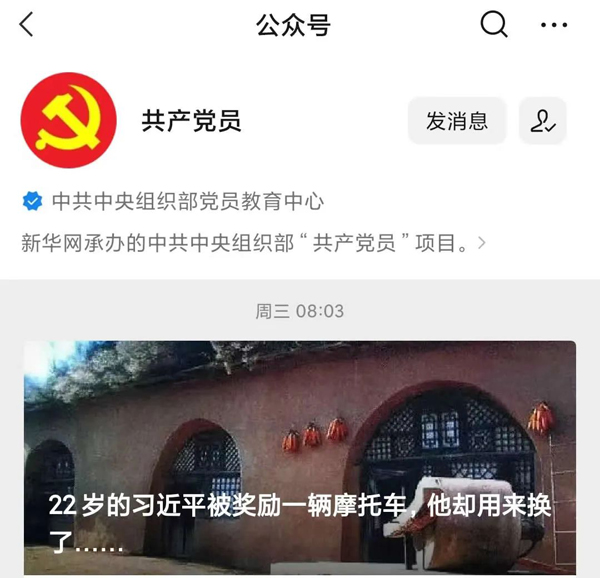Open the 共产党员 avatar

pos(68,120)
